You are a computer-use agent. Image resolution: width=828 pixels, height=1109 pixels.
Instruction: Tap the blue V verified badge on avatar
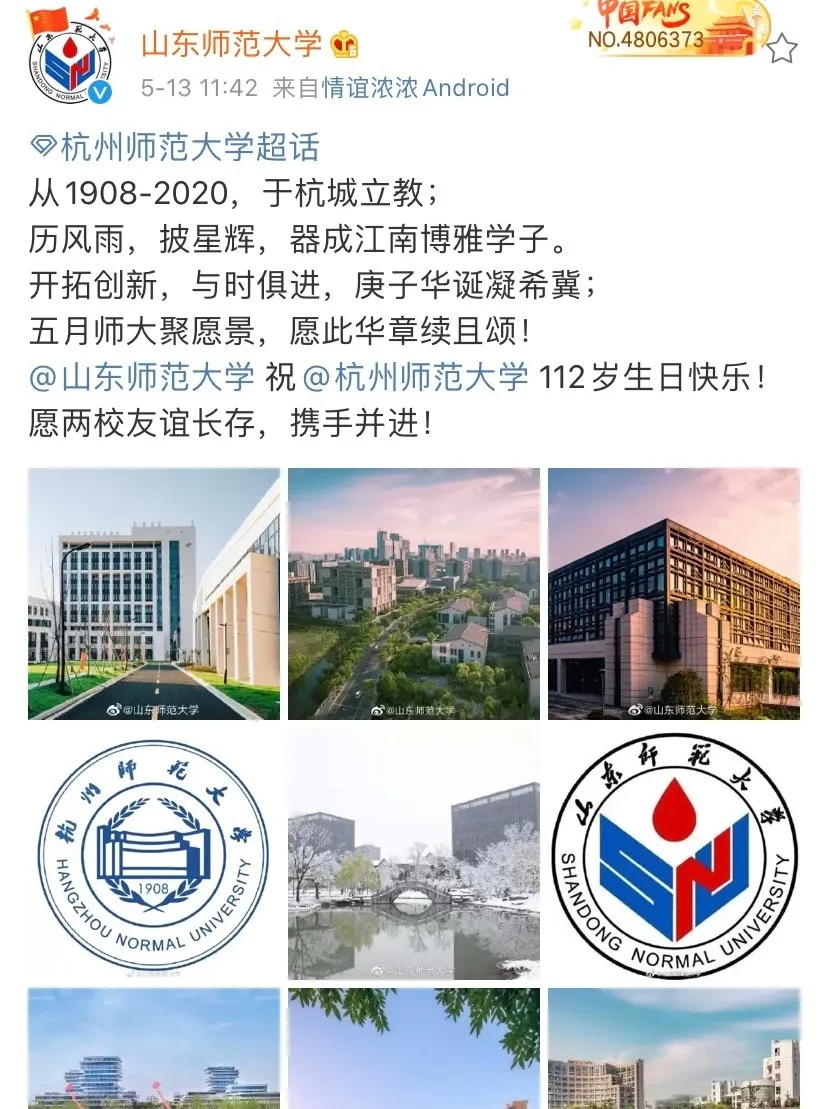(x=98, y=91)
